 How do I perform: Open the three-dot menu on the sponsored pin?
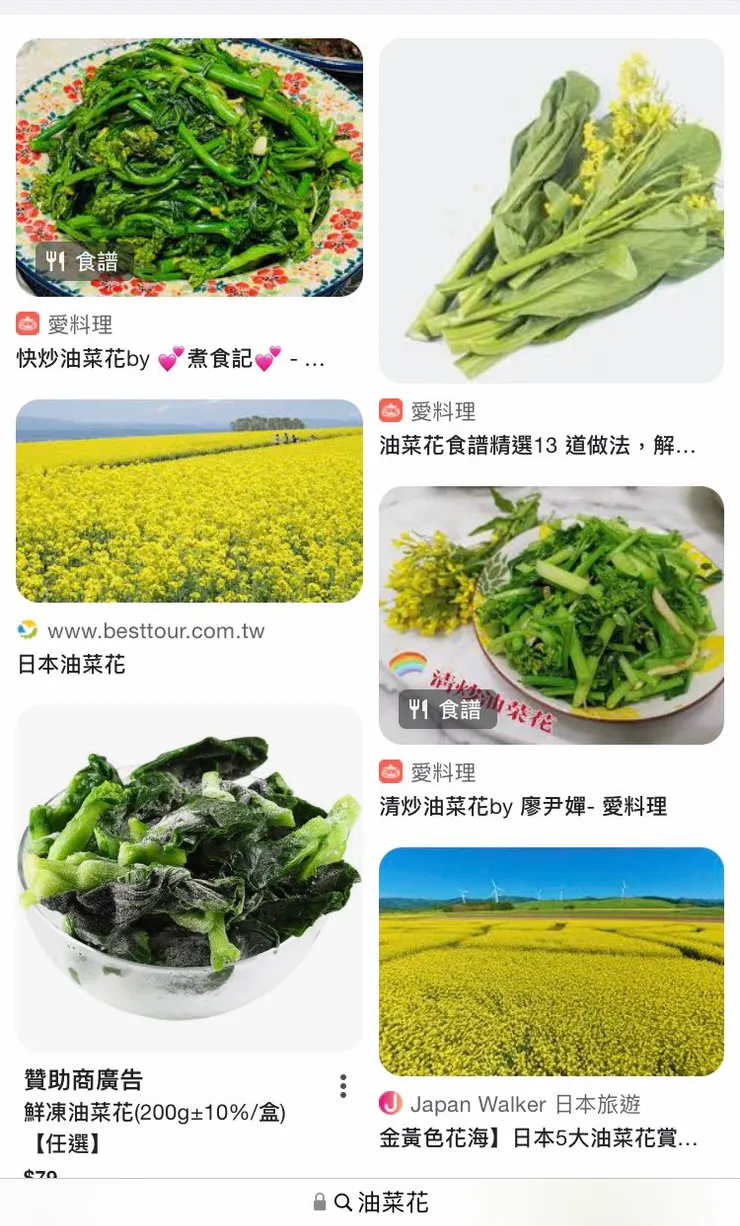342,1084
